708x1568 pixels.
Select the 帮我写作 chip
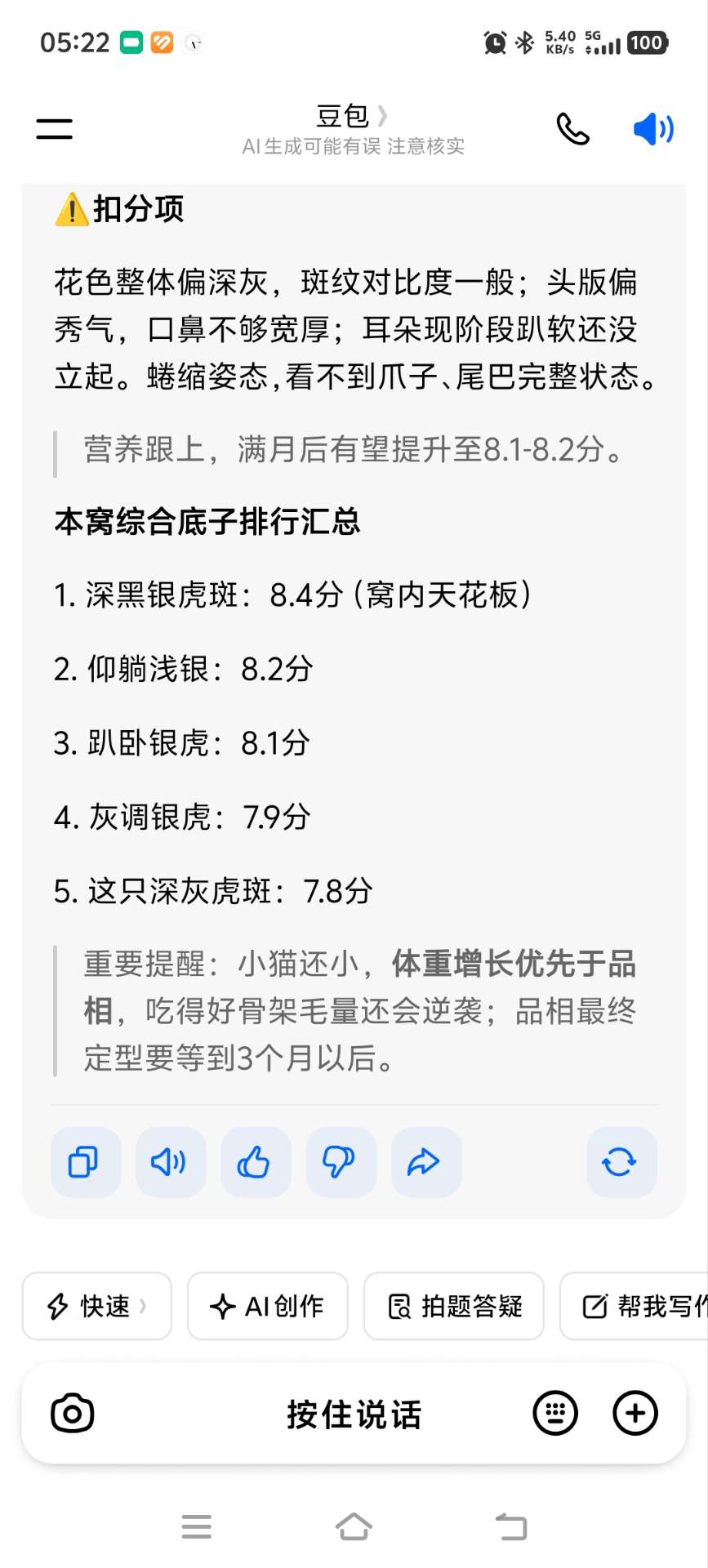coord(634,1306)
